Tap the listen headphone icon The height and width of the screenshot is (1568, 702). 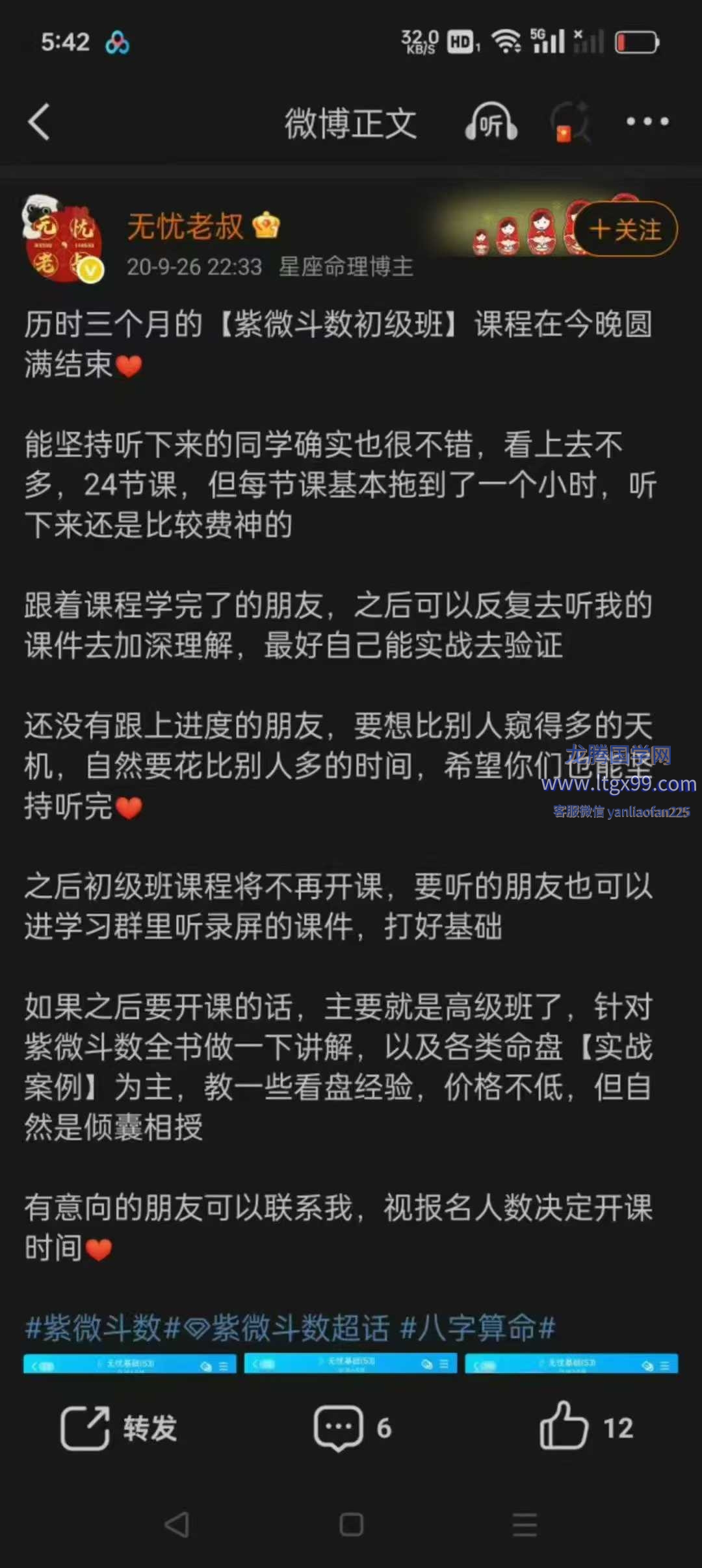[491, 122]
